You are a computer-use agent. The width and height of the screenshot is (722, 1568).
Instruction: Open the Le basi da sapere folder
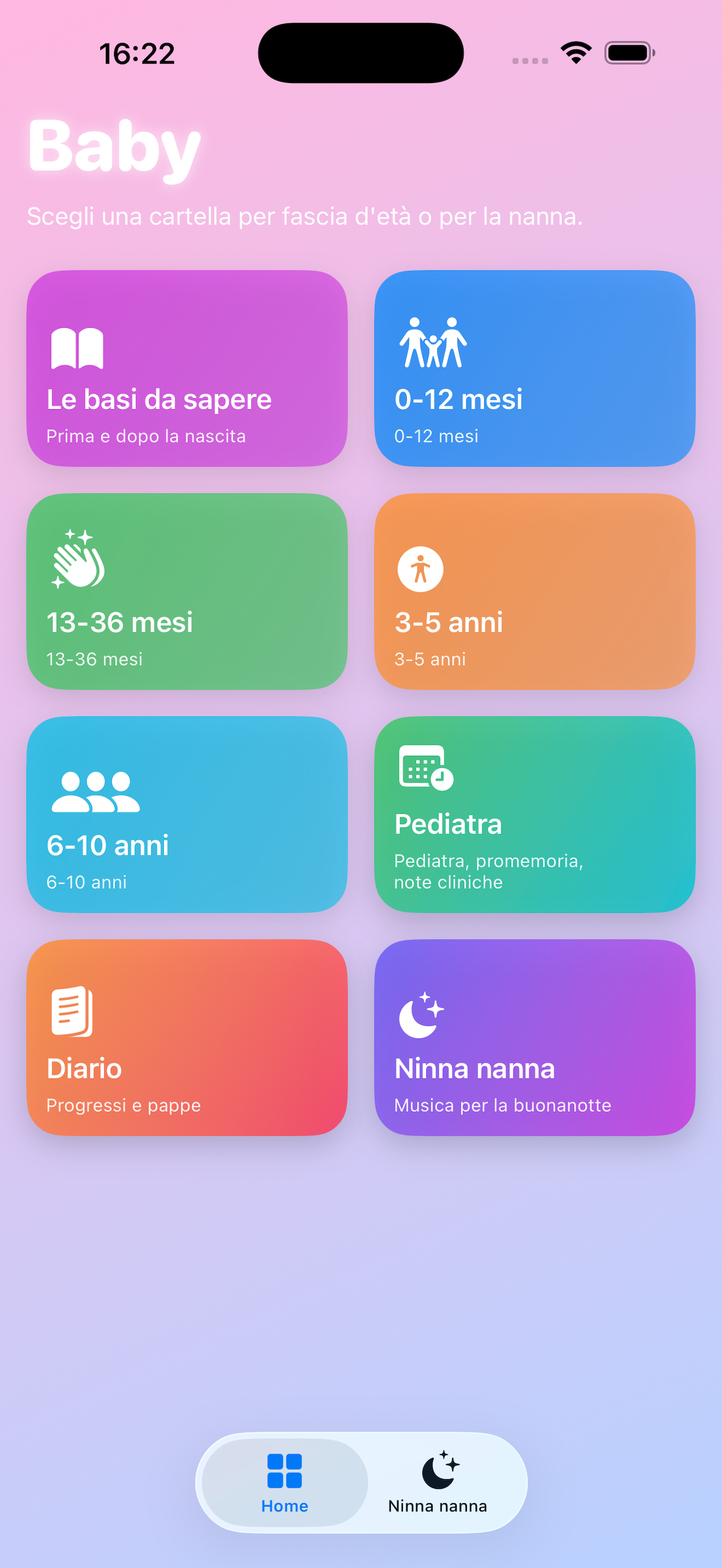coord(186,369)
